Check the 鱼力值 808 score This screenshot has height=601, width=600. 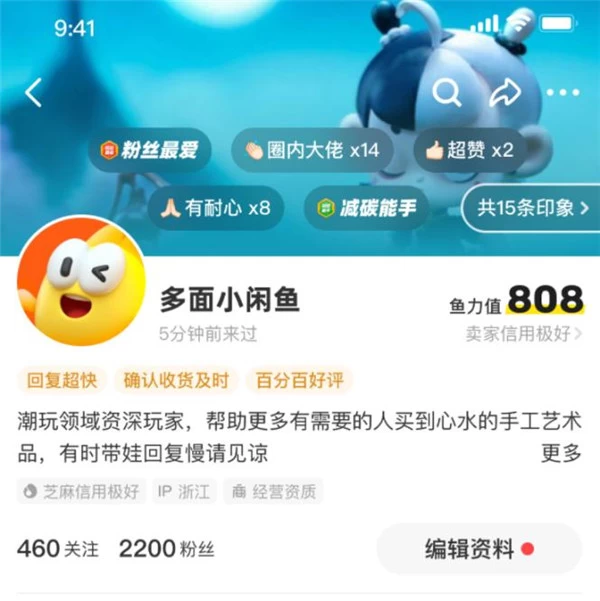click(516, 299)
